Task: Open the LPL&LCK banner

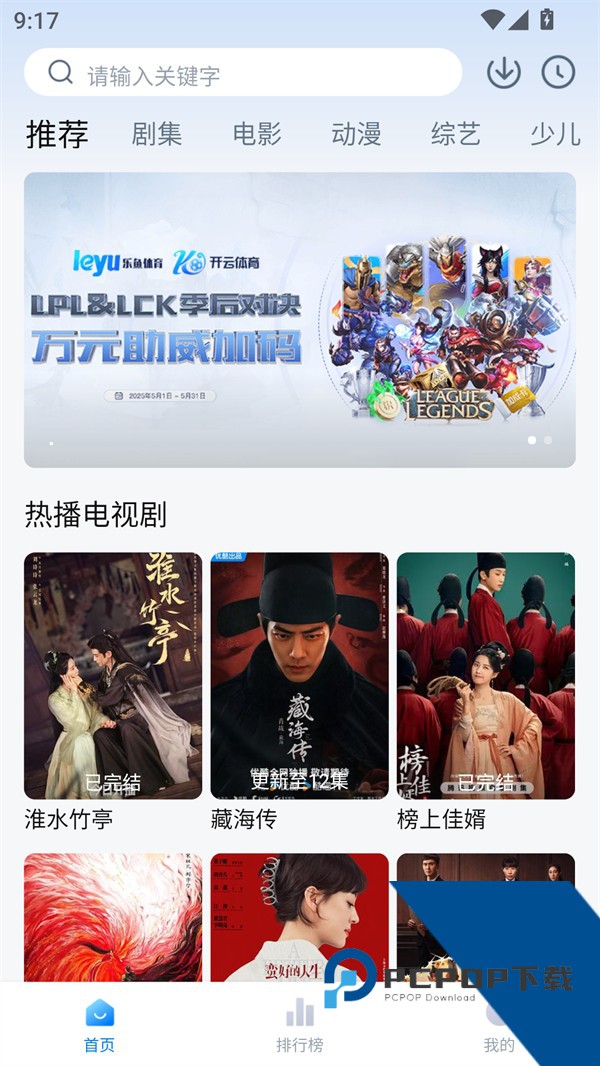Action: click(300, 319)
